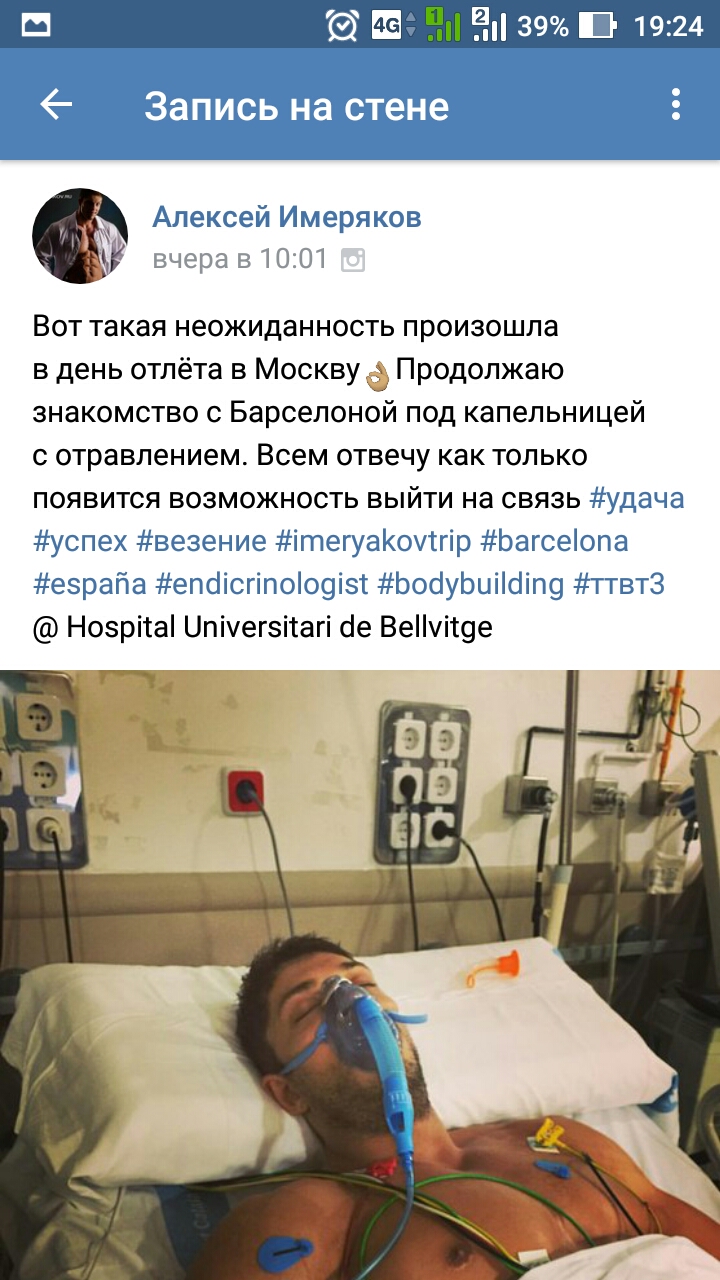Open the #españa hashtag
The width and height of the screenshot is (720, 1280).
tap(90, 584)
